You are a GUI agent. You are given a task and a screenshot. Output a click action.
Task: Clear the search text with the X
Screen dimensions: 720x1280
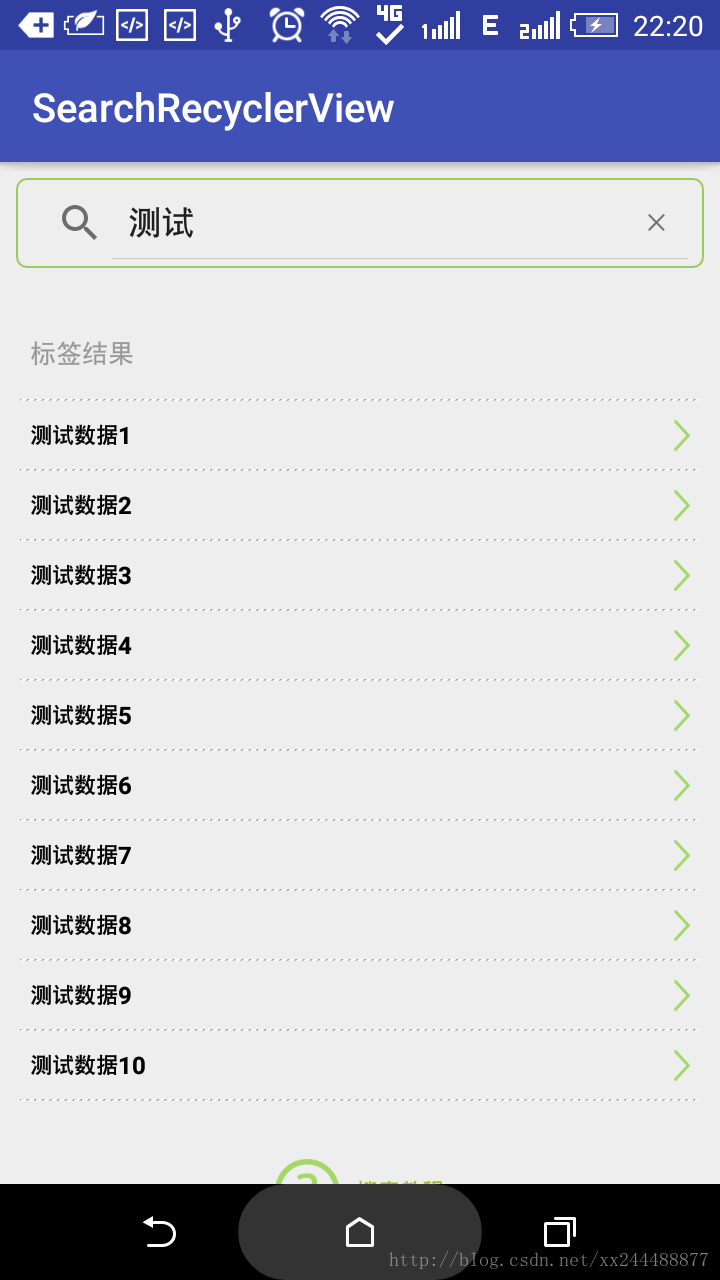(656, 223)
